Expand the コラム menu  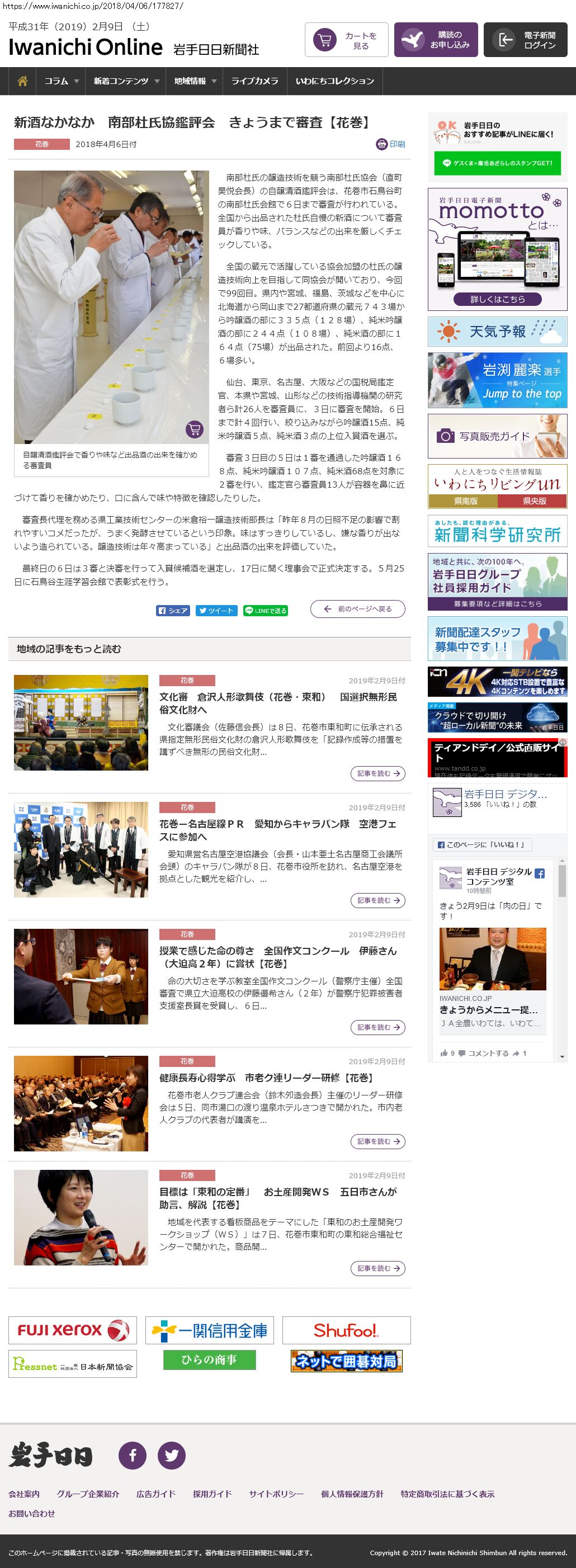click(x=61, y=81)
